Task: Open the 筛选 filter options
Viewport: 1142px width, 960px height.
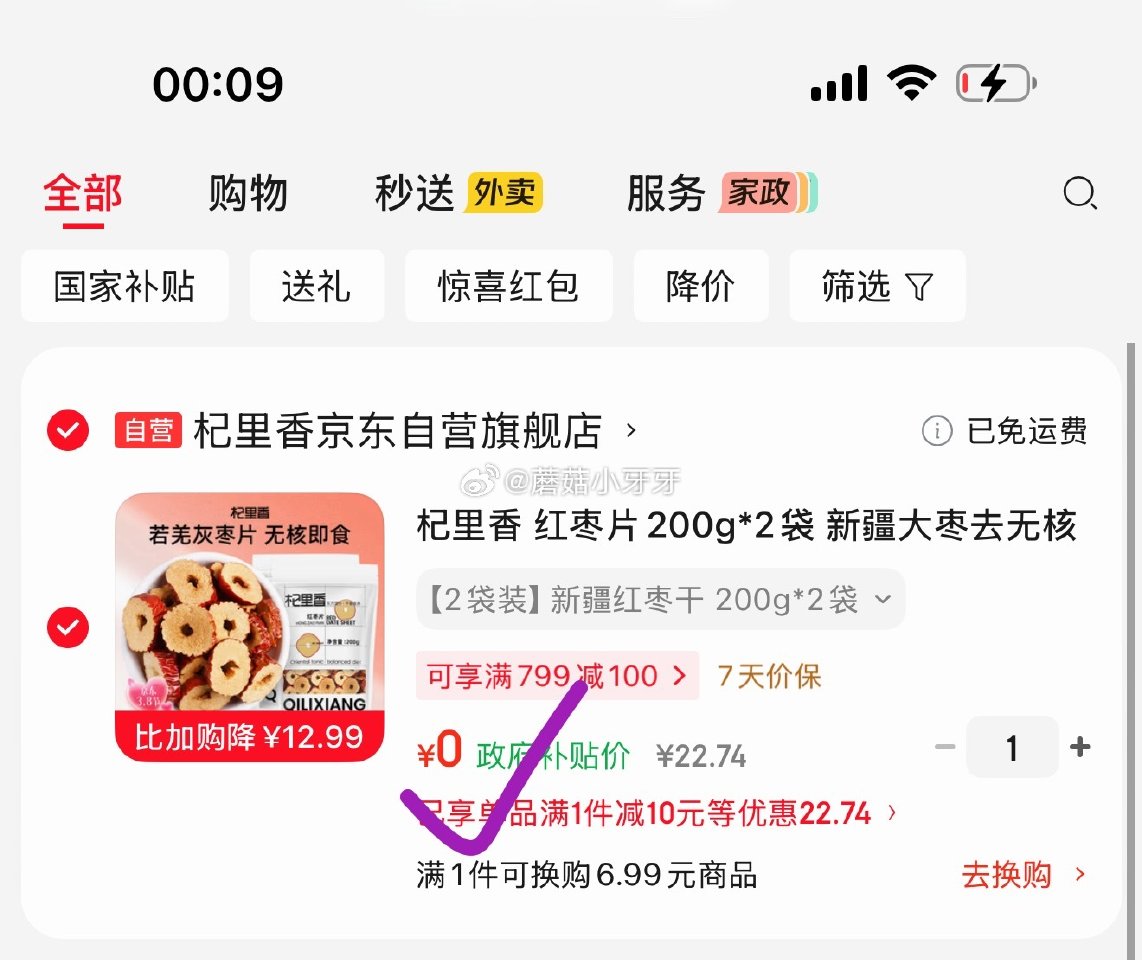Action: click(x=877, y=287)
